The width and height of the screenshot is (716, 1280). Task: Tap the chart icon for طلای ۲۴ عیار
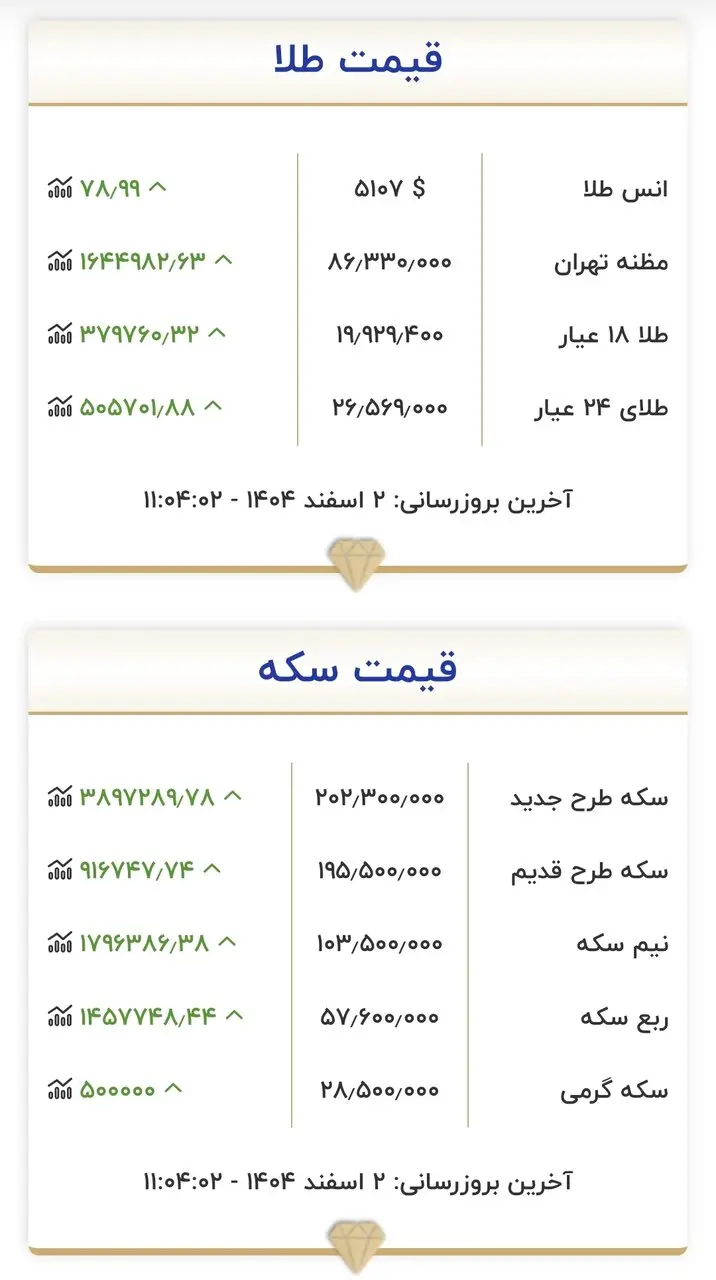(x=60, y=407)
